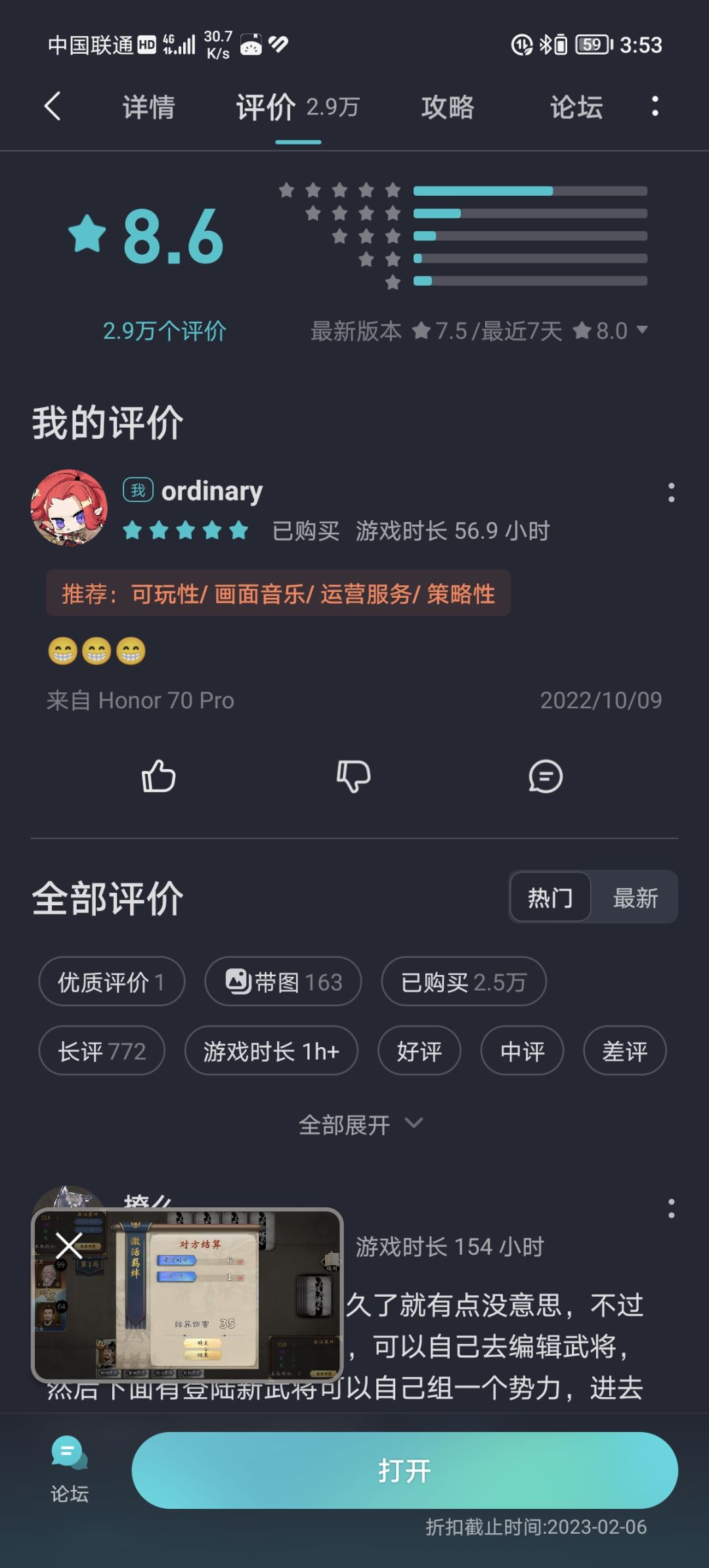709x1568 pixels.
Task: Switch to the 详情 tab
Action: [149, 107]
